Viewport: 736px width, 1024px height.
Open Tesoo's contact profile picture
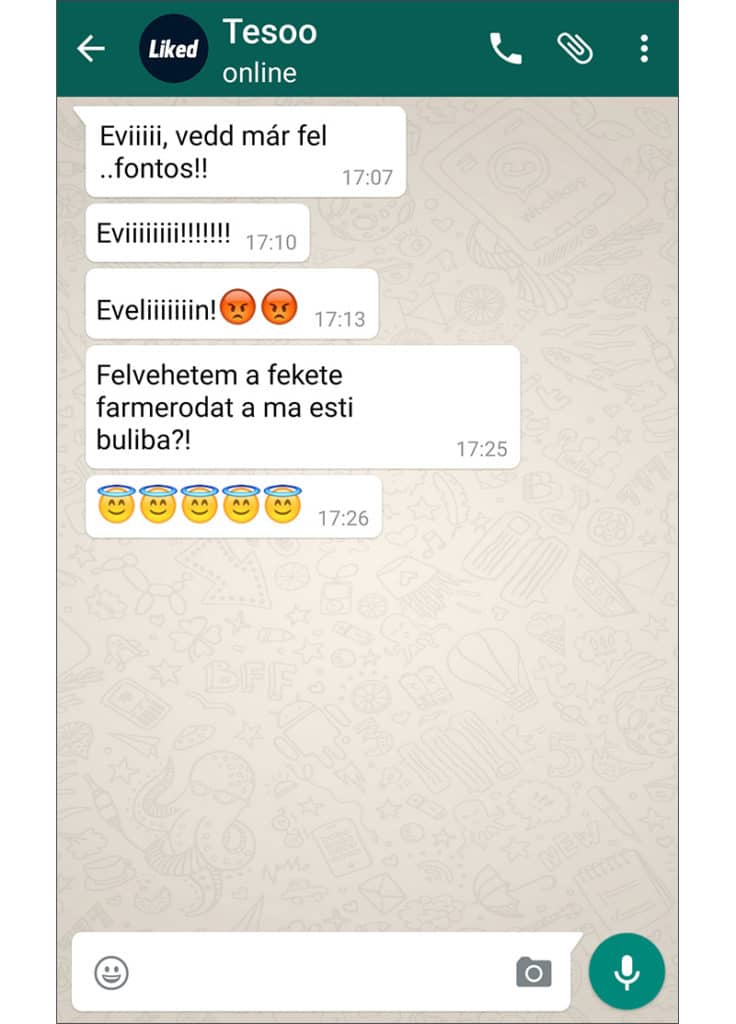[173, 48]
